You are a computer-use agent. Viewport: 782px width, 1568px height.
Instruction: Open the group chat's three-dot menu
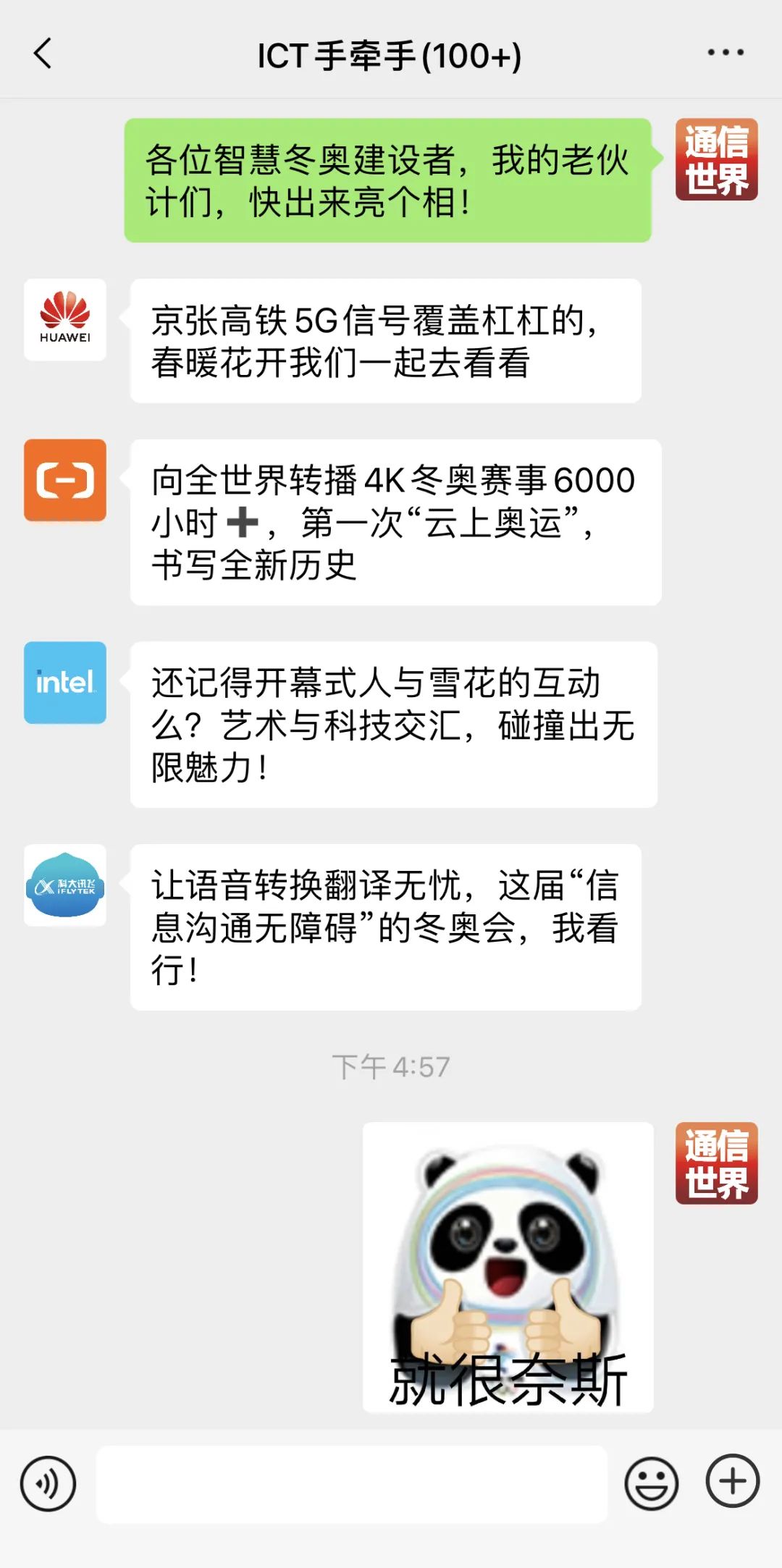(x=726, y=52)
